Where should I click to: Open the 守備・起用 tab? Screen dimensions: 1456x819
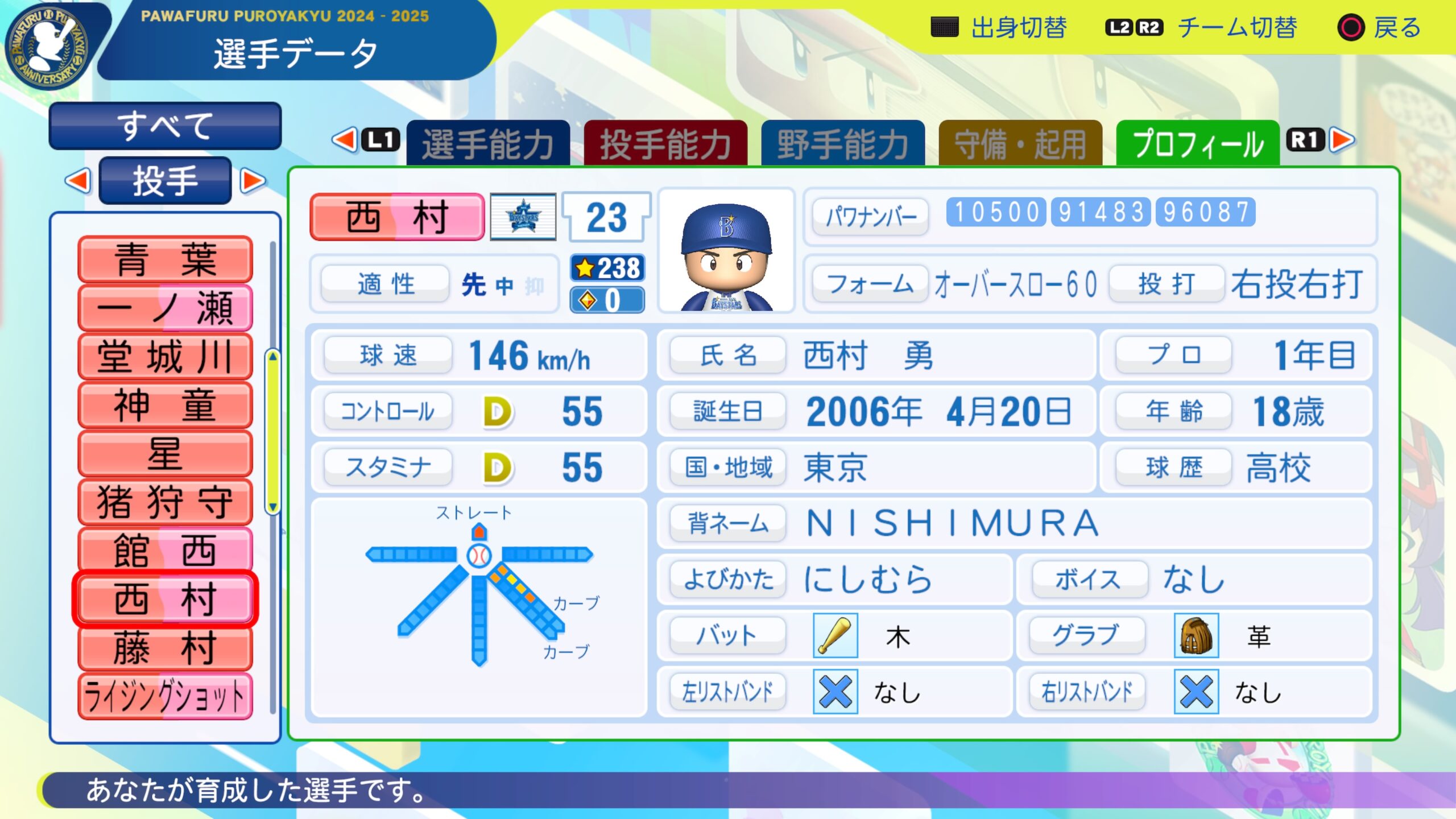[1020, 144]
